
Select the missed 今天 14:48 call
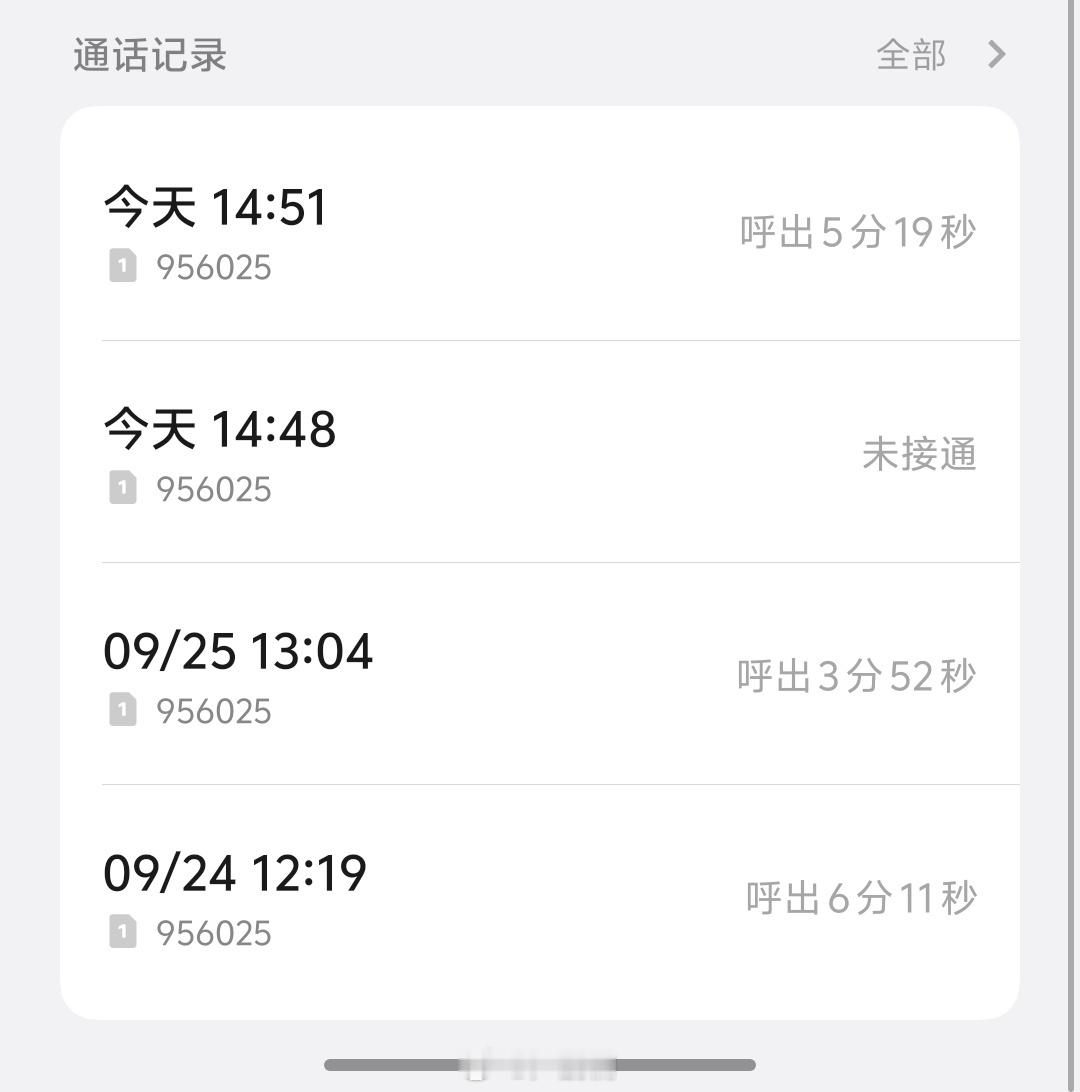pyautogui.click(x=540, y=452)
